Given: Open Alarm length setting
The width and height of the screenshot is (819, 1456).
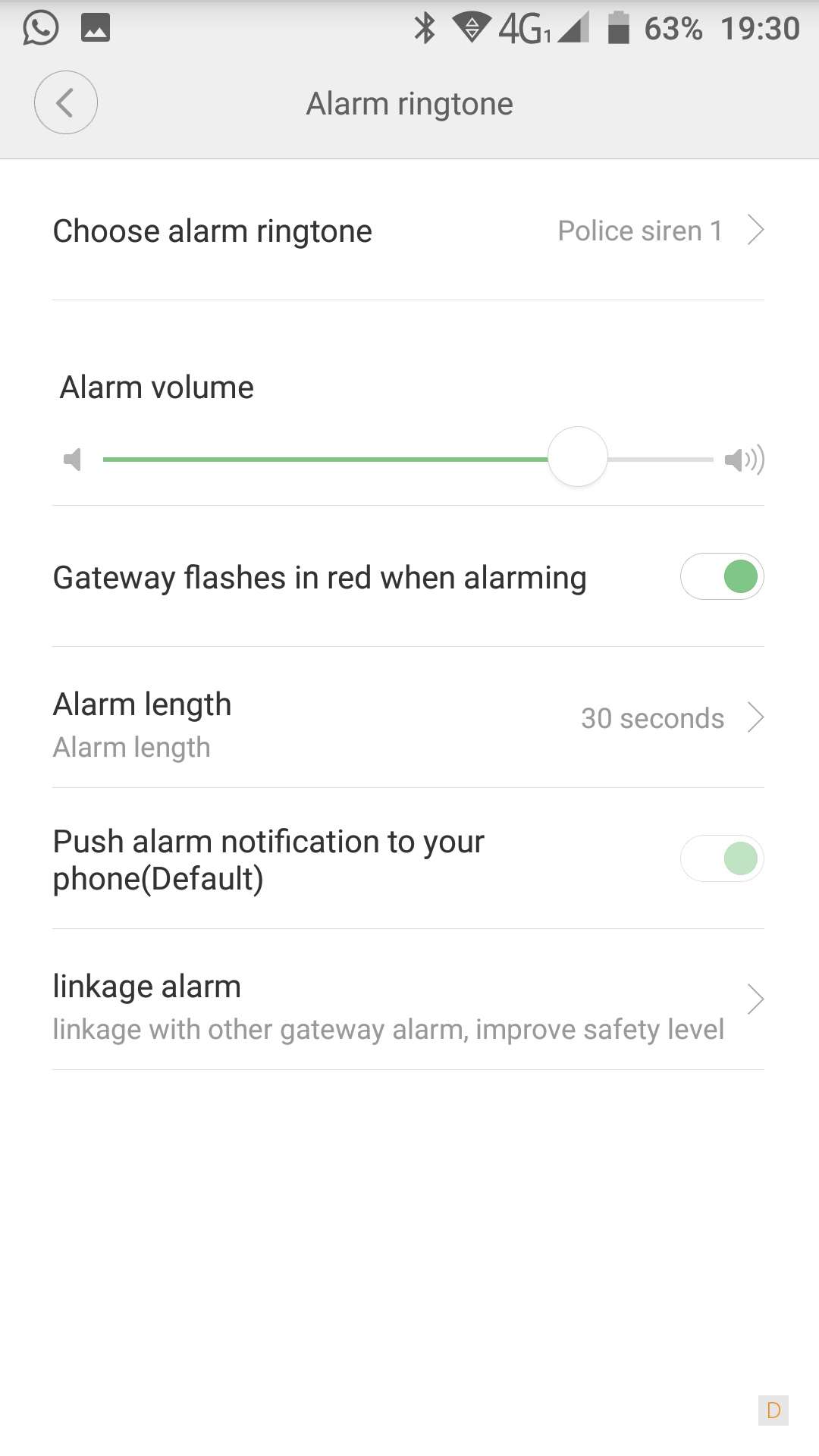Looking at the screenshot, I should coord(408,718).
